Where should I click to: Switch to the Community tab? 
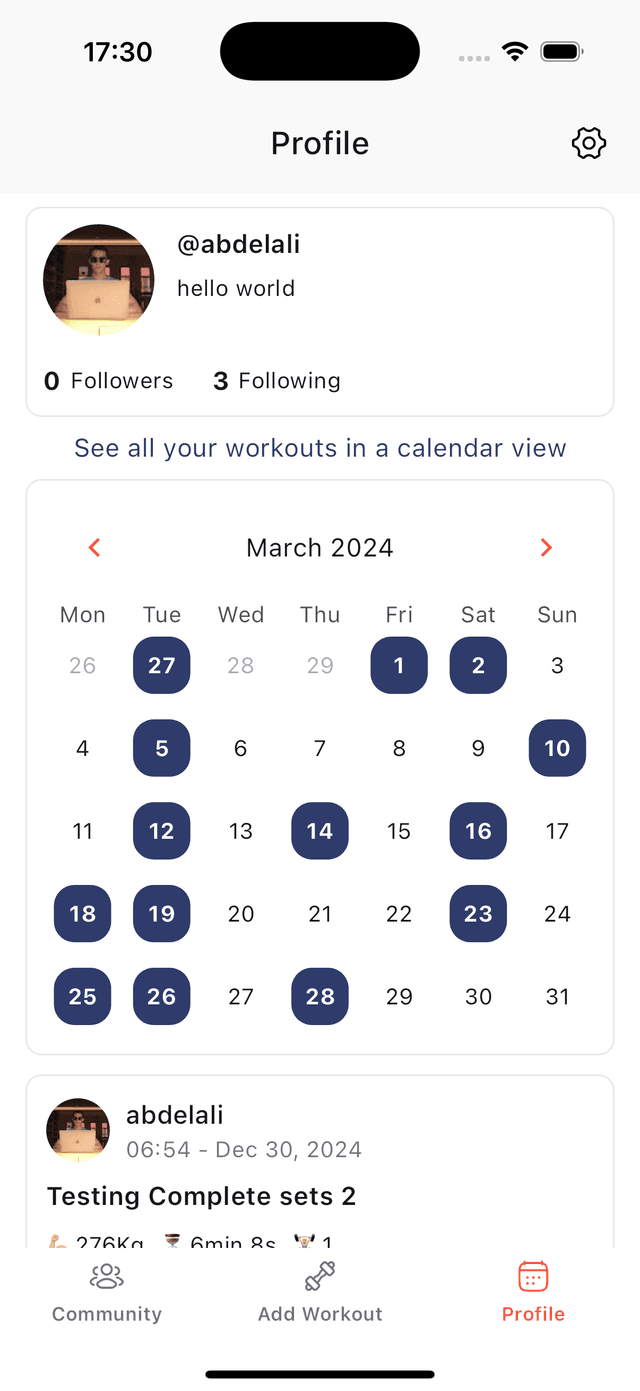click(107, 1291)
